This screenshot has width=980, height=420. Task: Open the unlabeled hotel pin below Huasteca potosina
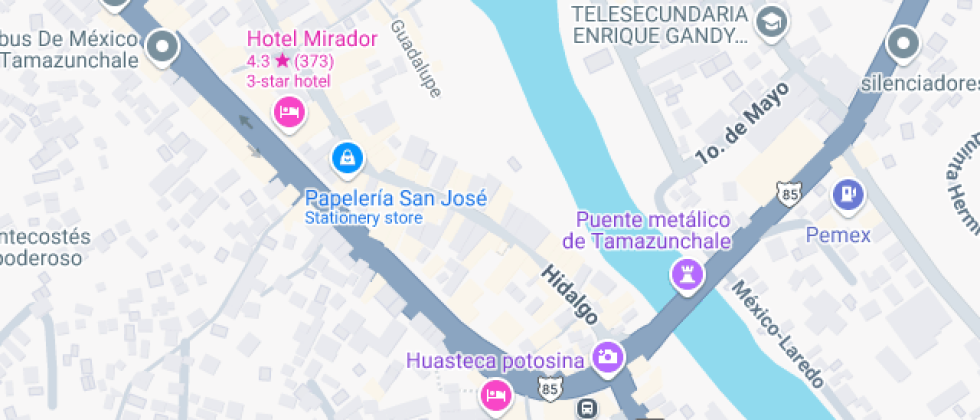[494, 394]
